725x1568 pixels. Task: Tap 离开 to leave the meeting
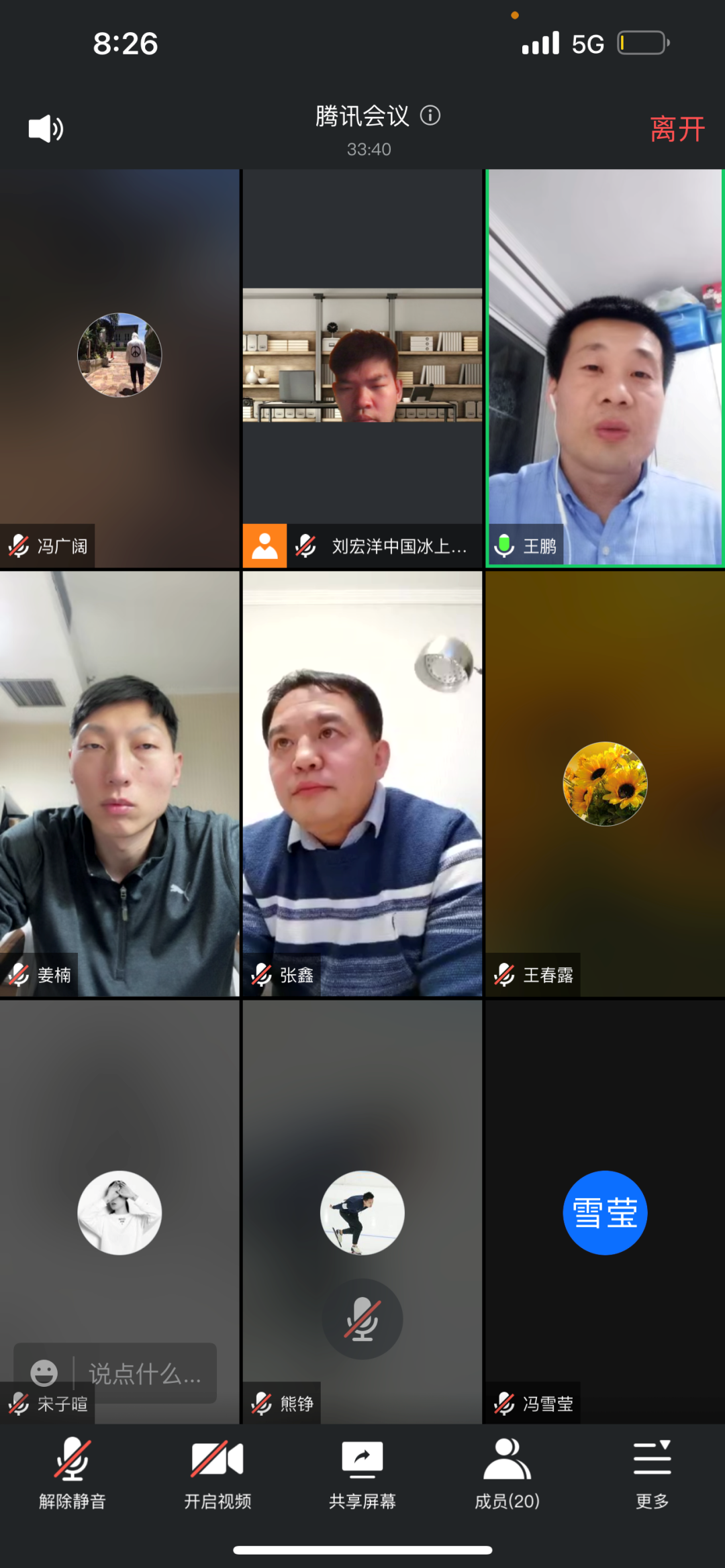pos(677,129)
